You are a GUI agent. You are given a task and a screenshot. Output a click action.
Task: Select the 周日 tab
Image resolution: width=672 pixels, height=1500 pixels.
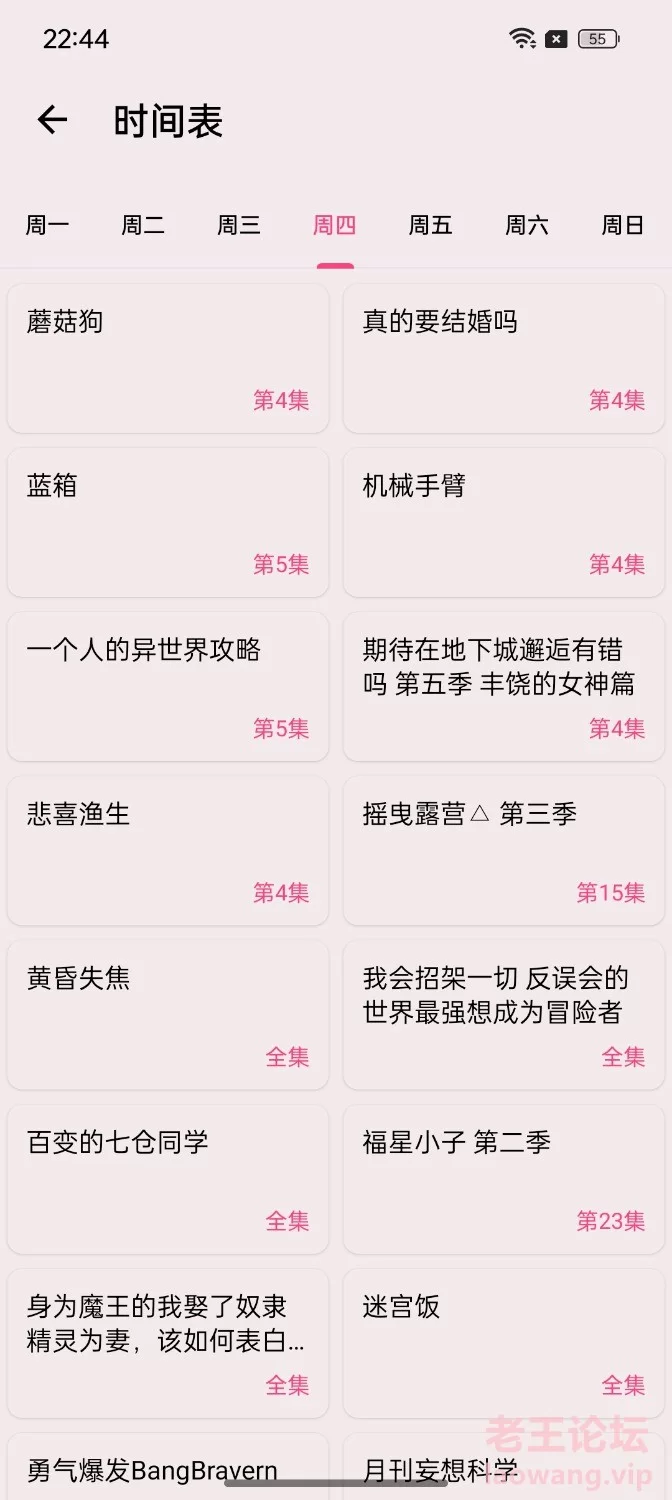(623, 226)
